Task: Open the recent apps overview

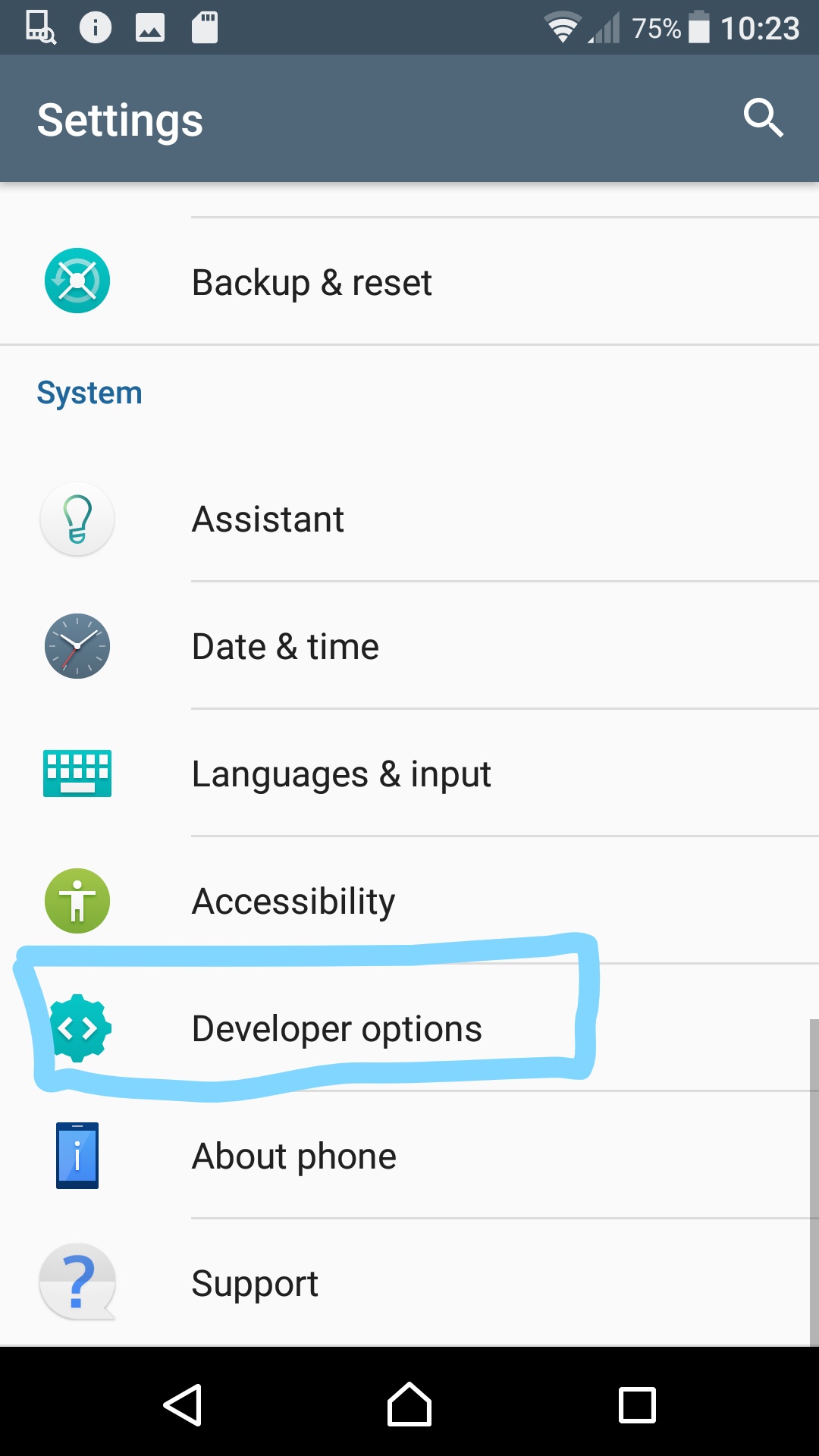Action: [x=637, y=1404]
